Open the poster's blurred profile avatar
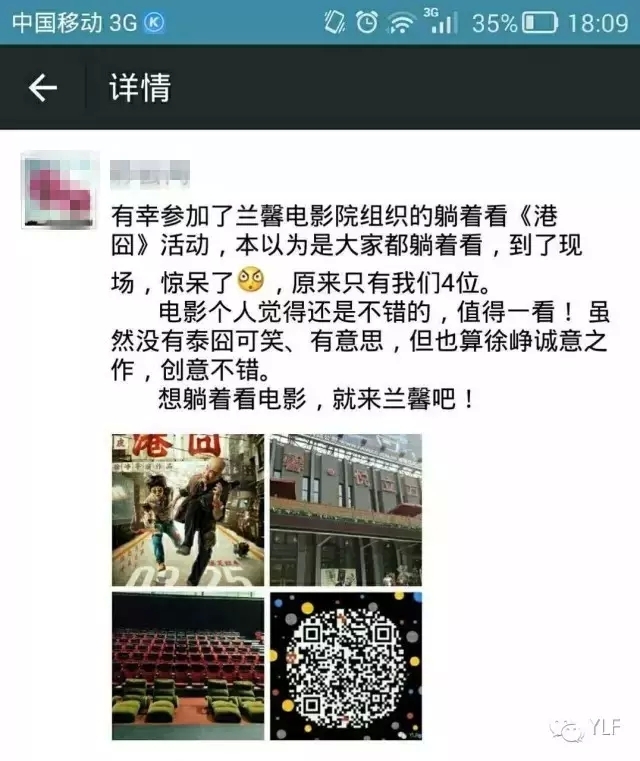Image resolution: width=640 pixels, height=761 pixels. point(59,191)
